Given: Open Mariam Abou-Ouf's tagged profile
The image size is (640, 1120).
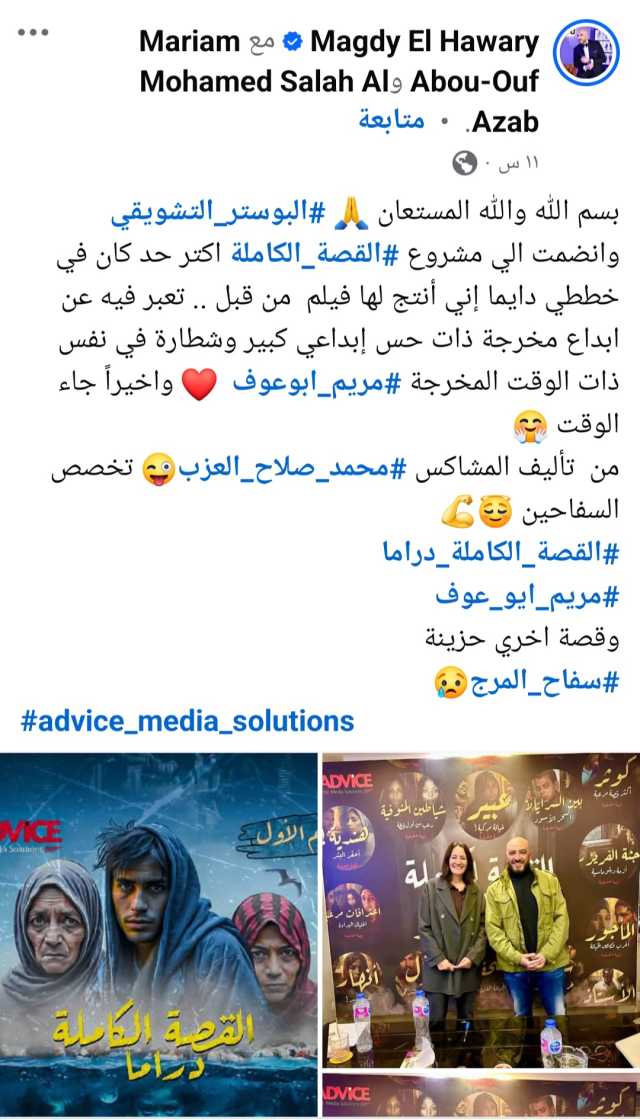Looking at the screenshot, I should [190, 42].
